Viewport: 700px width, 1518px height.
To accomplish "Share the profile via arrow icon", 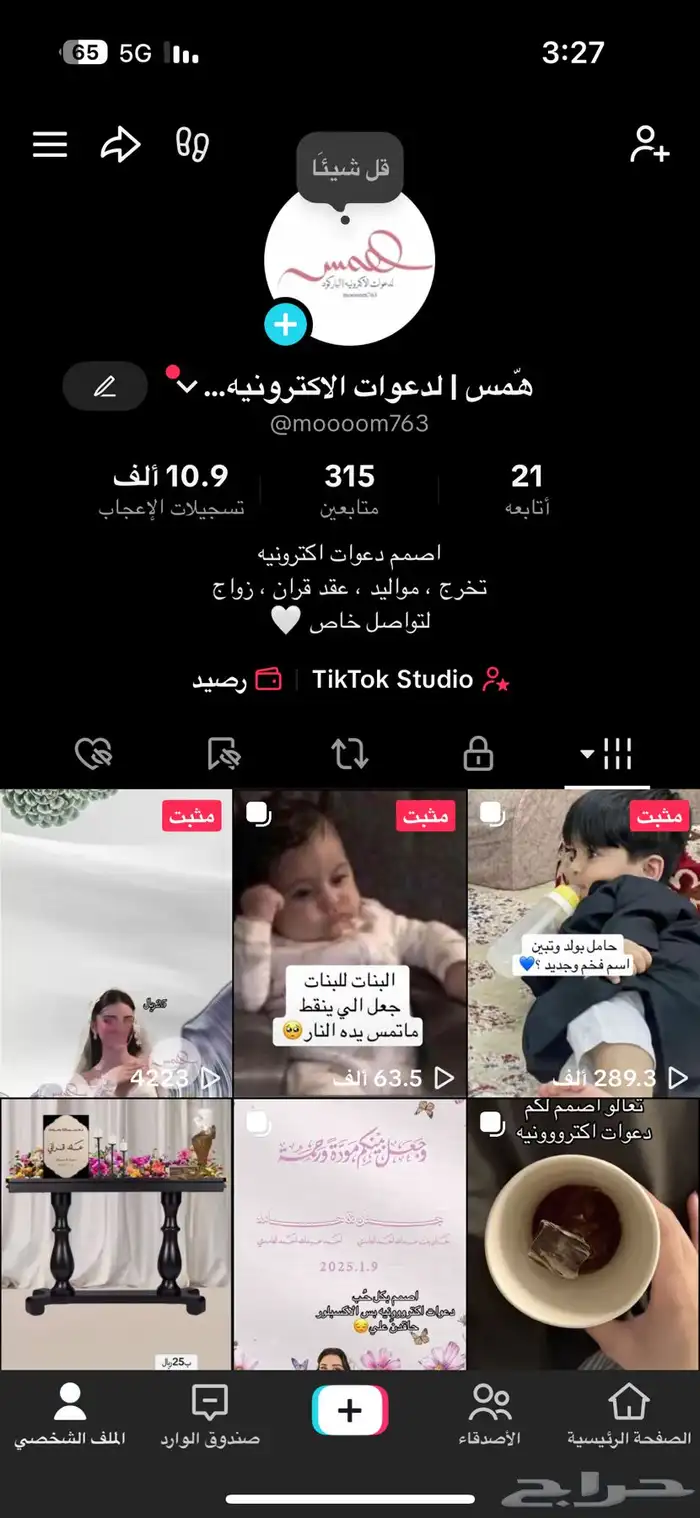I will point(120,145).
